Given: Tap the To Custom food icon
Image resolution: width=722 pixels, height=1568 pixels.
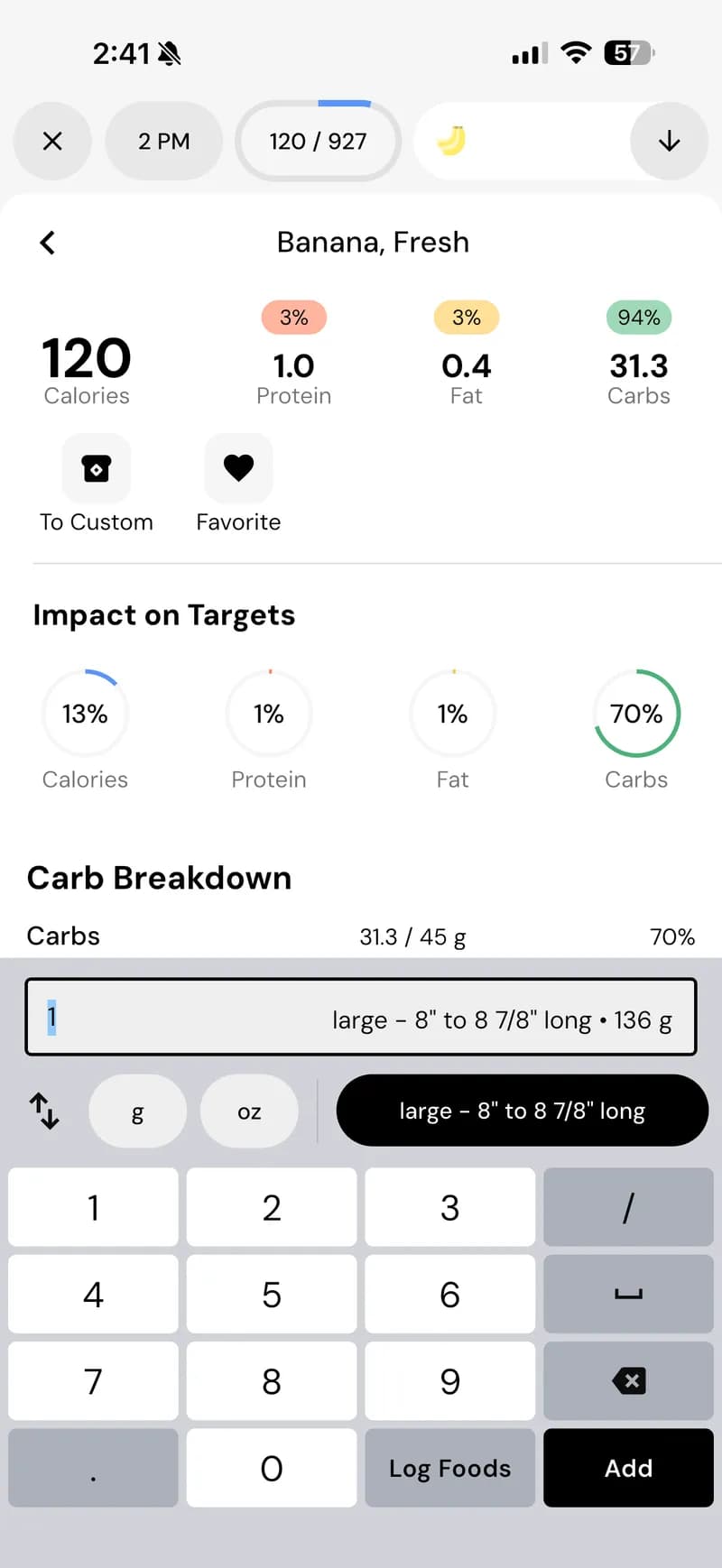Looking at the screenshot, I should click(95, 467).
